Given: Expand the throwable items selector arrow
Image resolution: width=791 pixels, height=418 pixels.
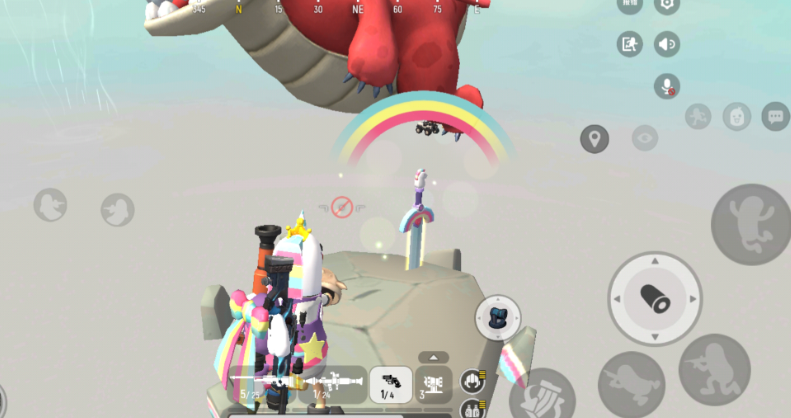Looking at the screenshot, I should (433, 357).
